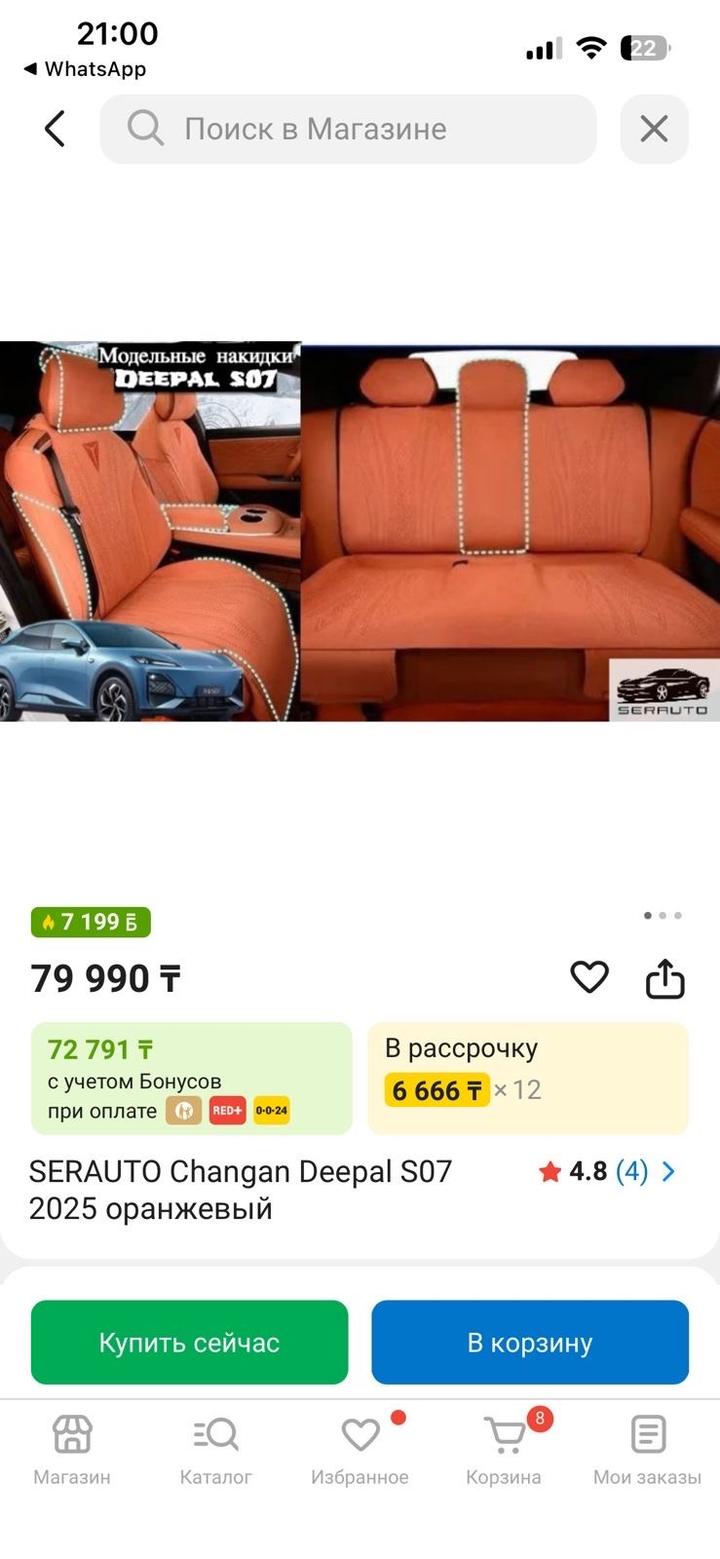Open the Каталог tab
720x1559 pixels.
point(216,1450)
